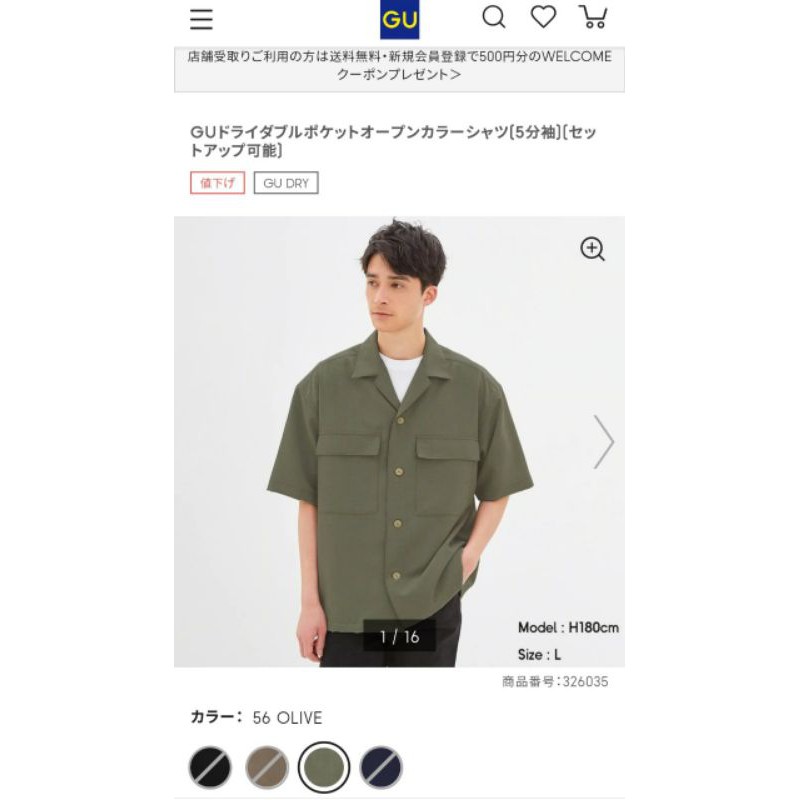The height and width of the screenshot is (800, 800).
Task: Show the next product image
Action: [603, 441]
